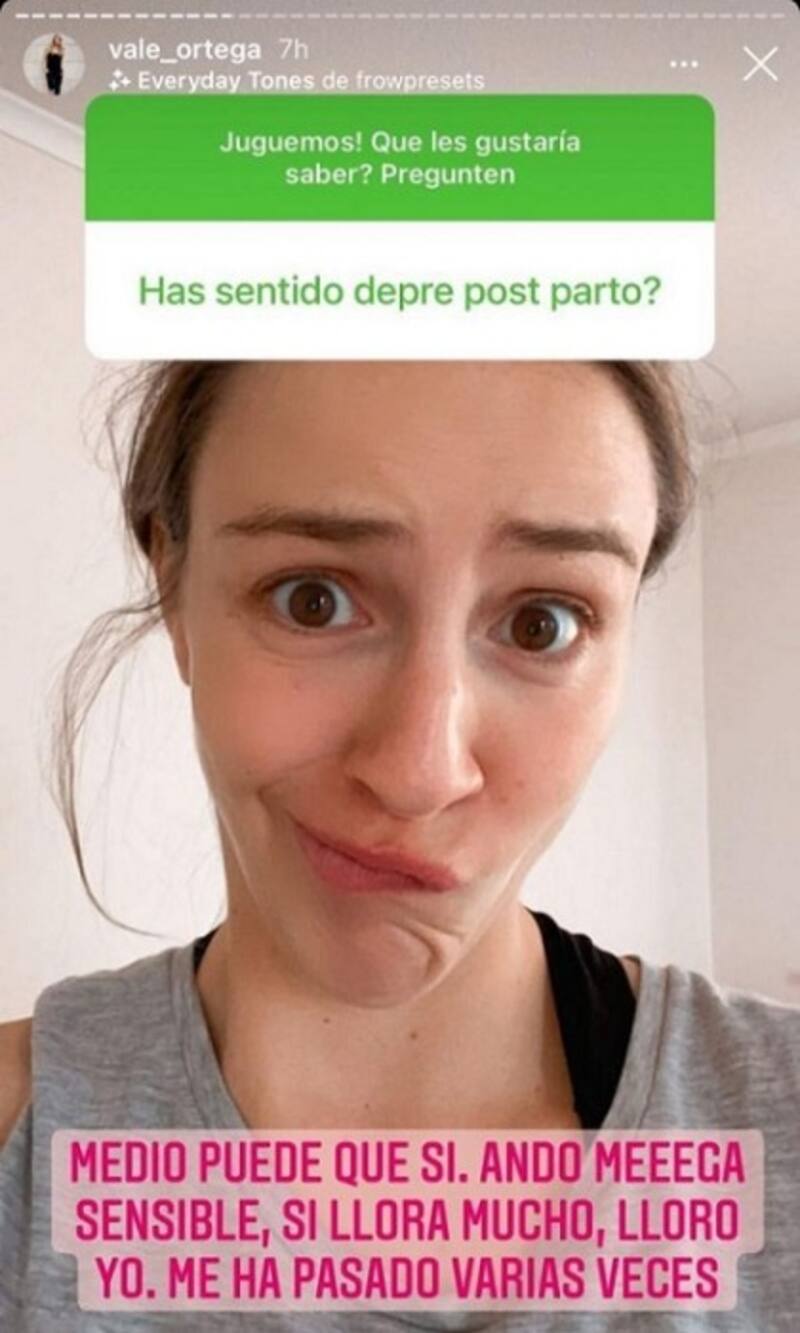Tap the vale_ortega username
The width and height of the screenshot is (800, 1333).
(184, 49)
